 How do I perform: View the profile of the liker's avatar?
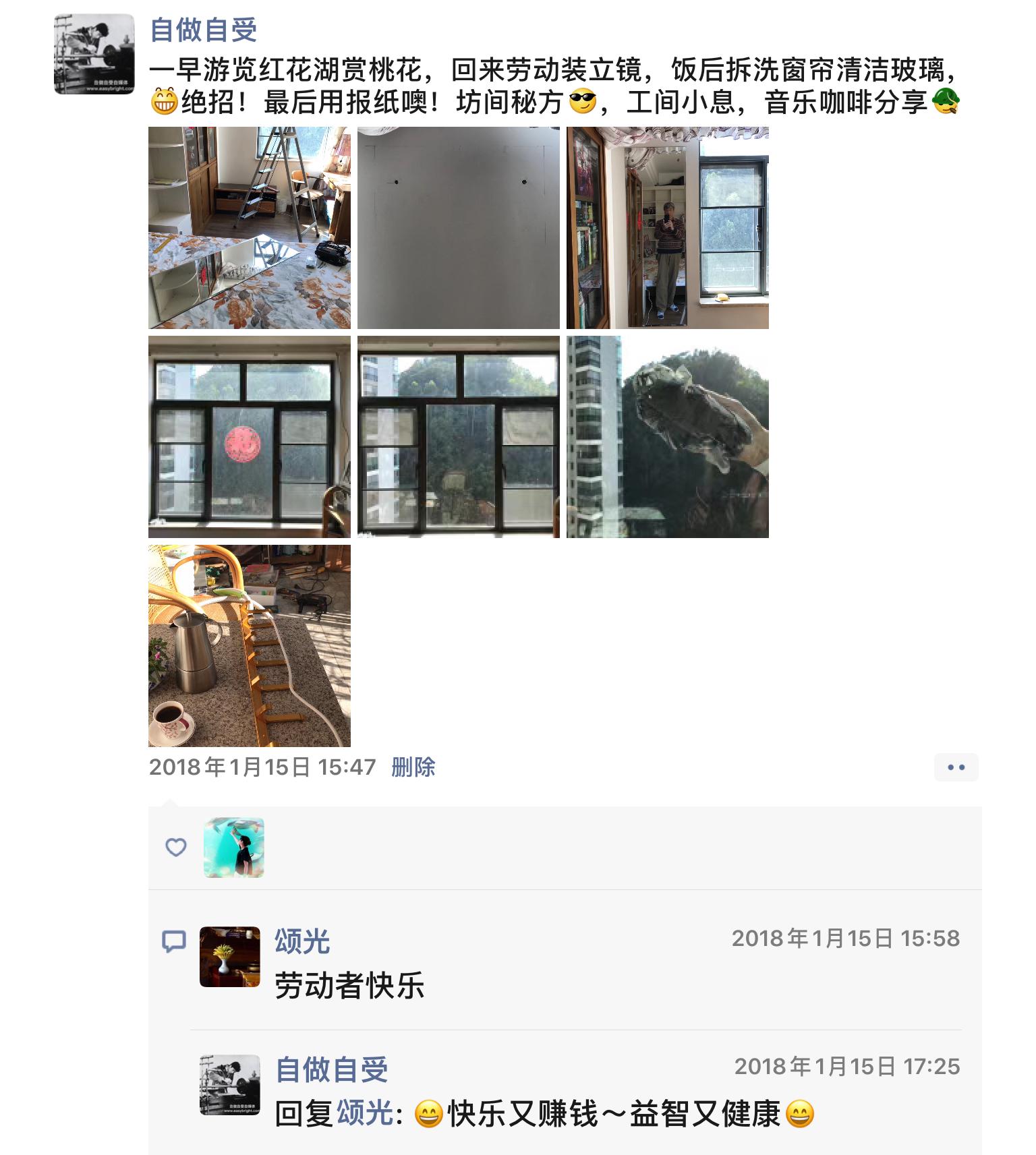(233, 848)
